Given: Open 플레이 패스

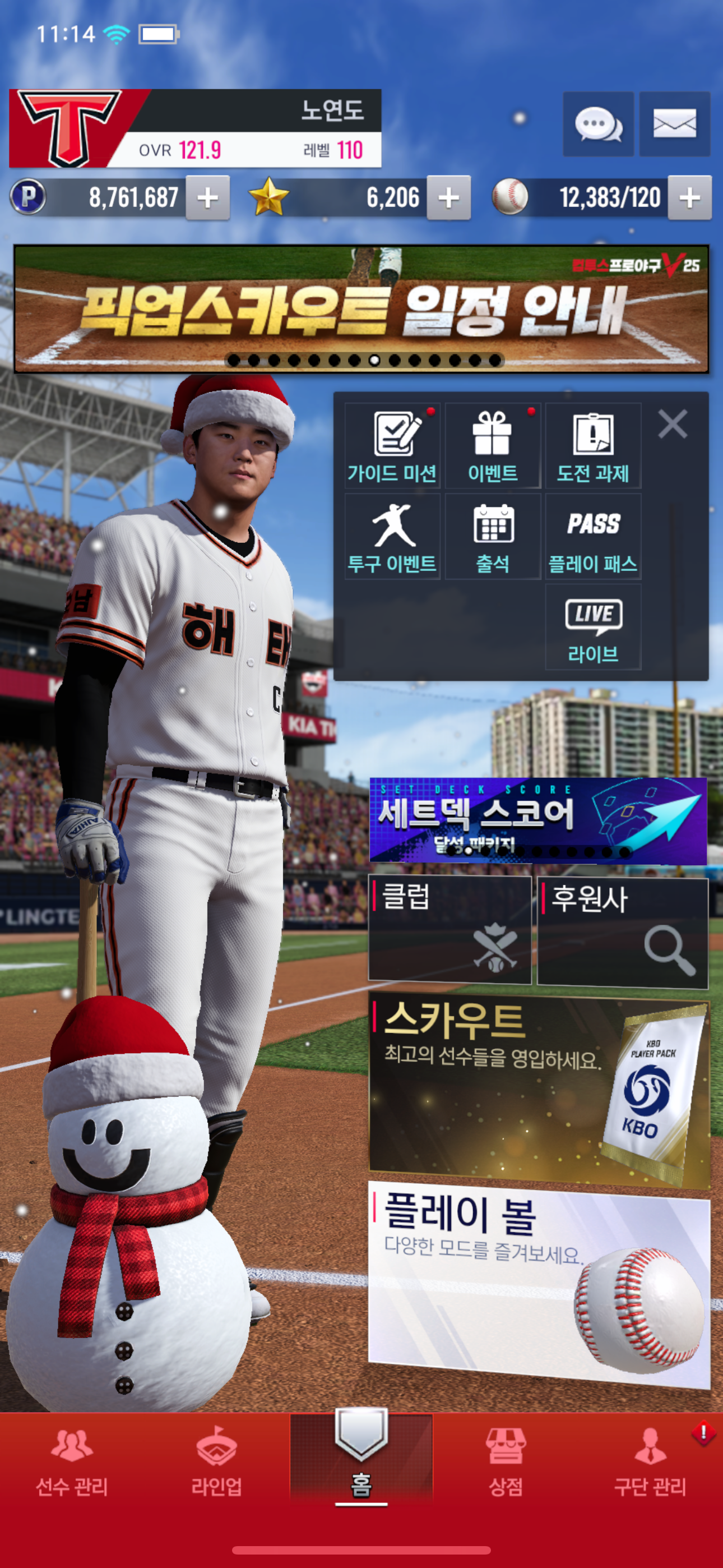Looking at the screenshot, I should coord(593,536).
